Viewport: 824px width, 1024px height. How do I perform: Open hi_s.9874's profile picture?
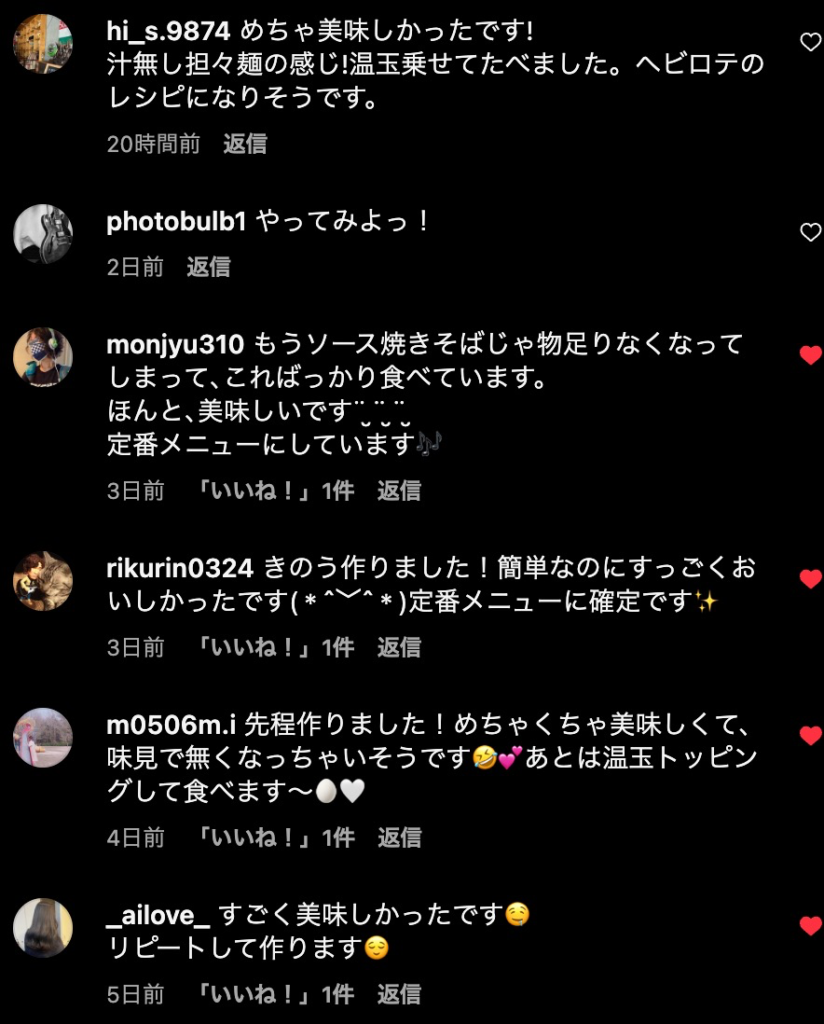pyautogui.click(x=43, y=43)
